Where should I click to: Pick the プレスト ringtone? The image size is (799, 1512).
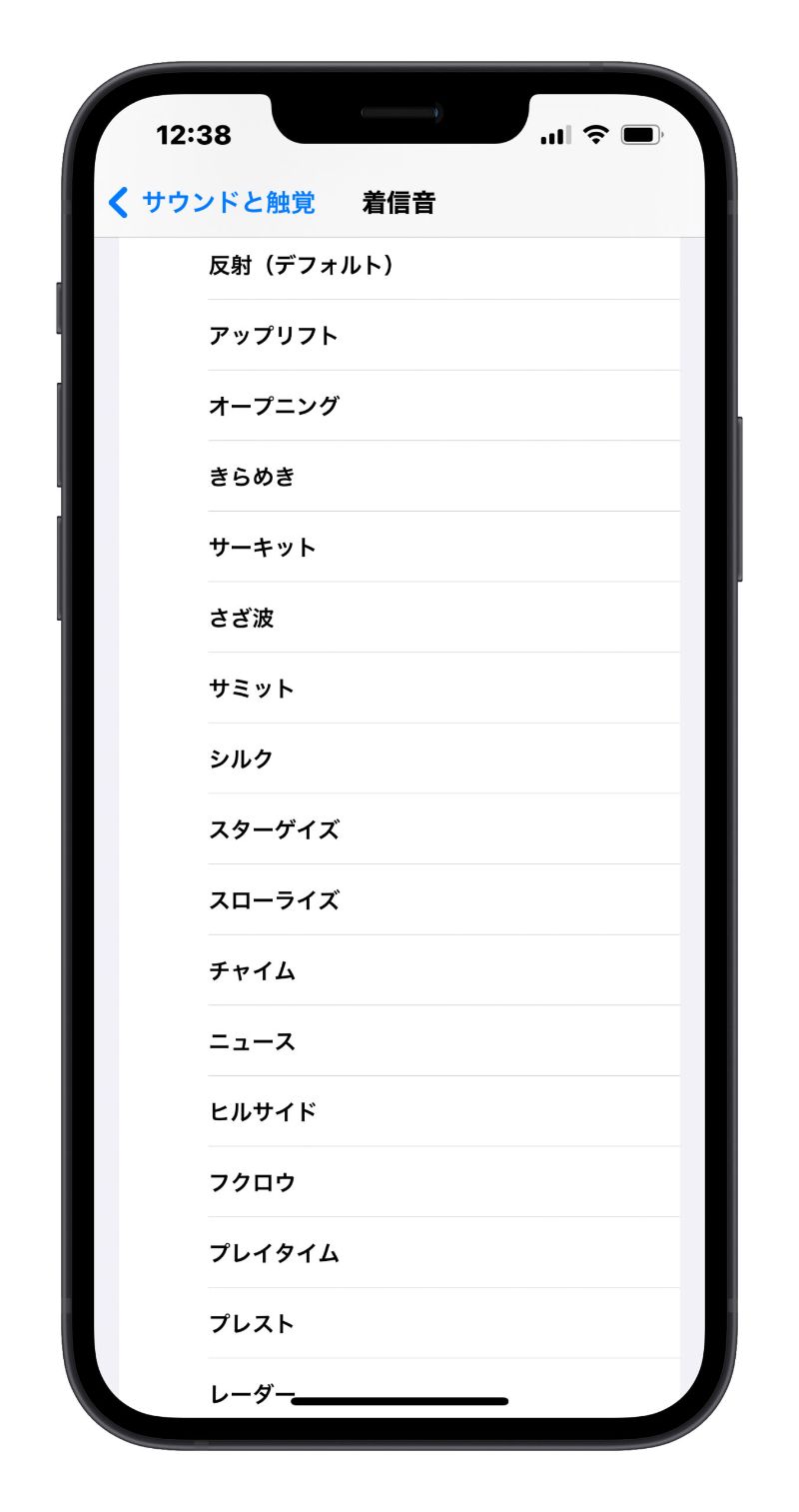[399, 1323]
